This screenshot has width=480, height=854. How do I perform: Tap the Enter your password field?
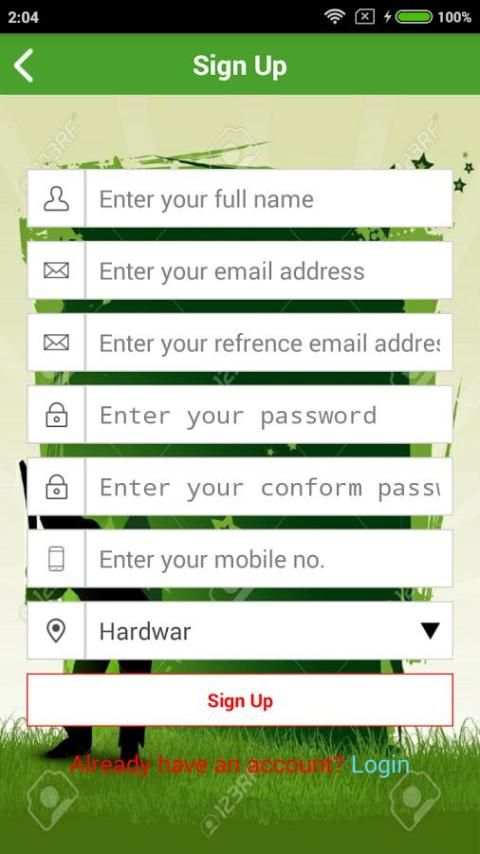pyautogui.click(x=269, y=415)
